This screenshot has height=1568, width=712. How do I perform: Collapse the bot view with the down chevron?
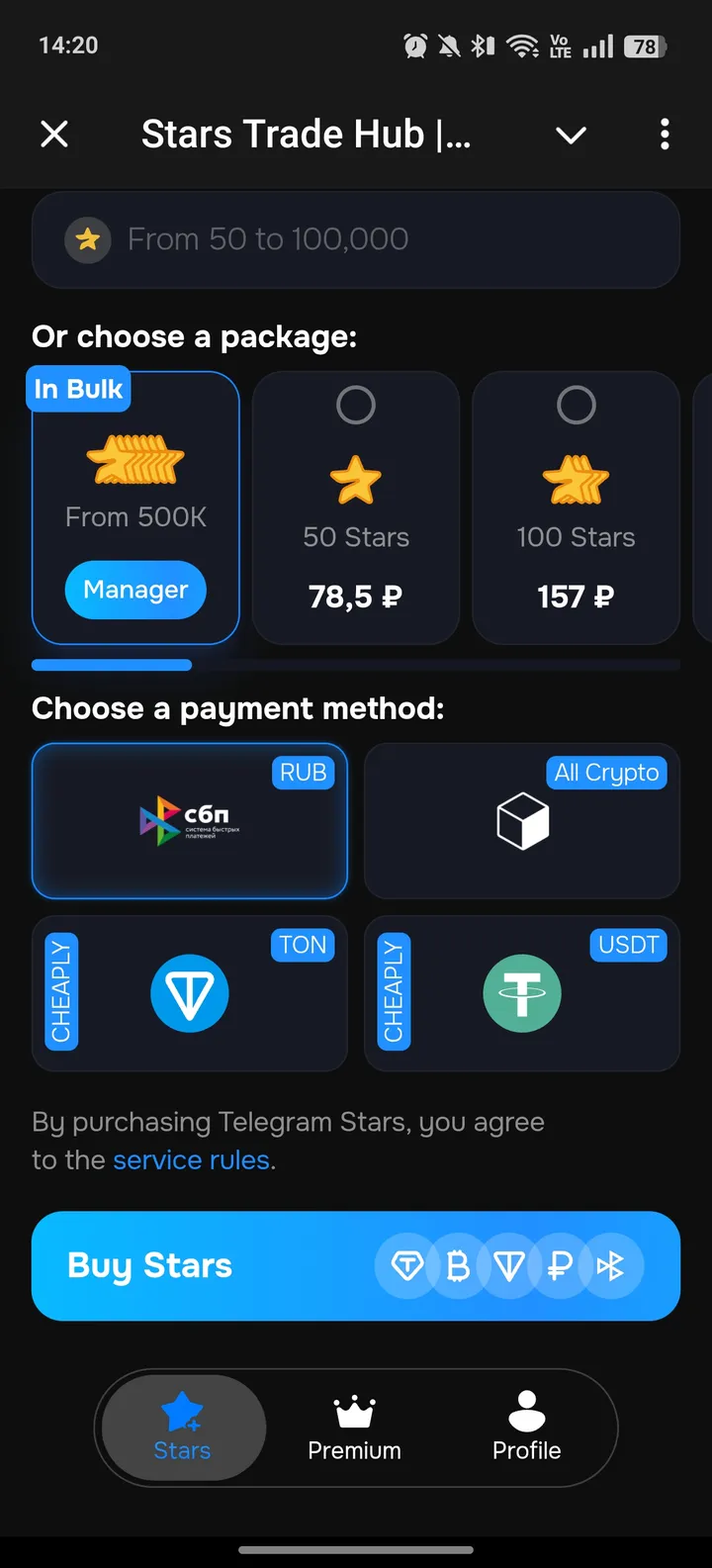(571, 135)
